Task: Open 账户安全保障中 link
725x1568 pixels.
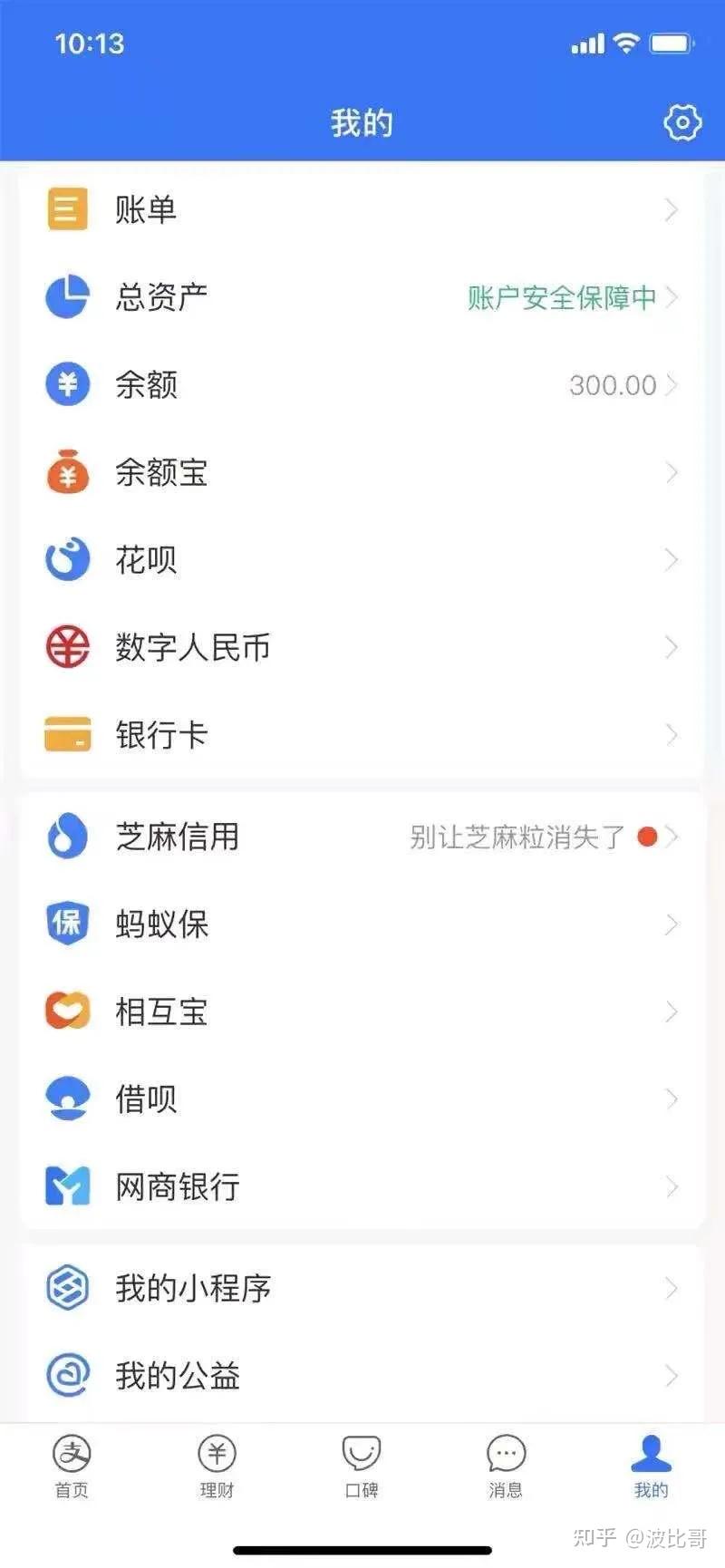Action: 560,297
